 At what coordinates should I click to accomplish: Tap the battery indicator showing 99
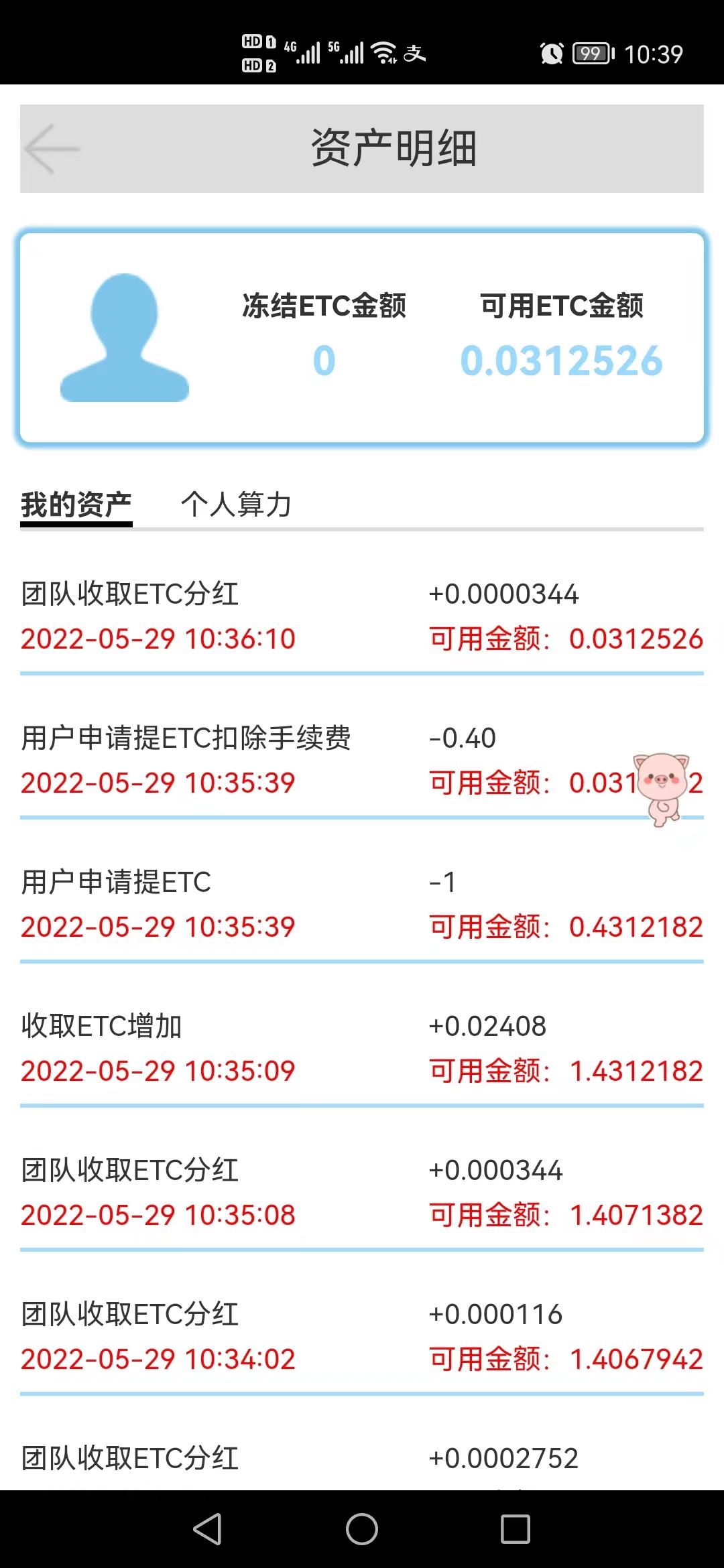pyautogui.click(x=592, y=54)
